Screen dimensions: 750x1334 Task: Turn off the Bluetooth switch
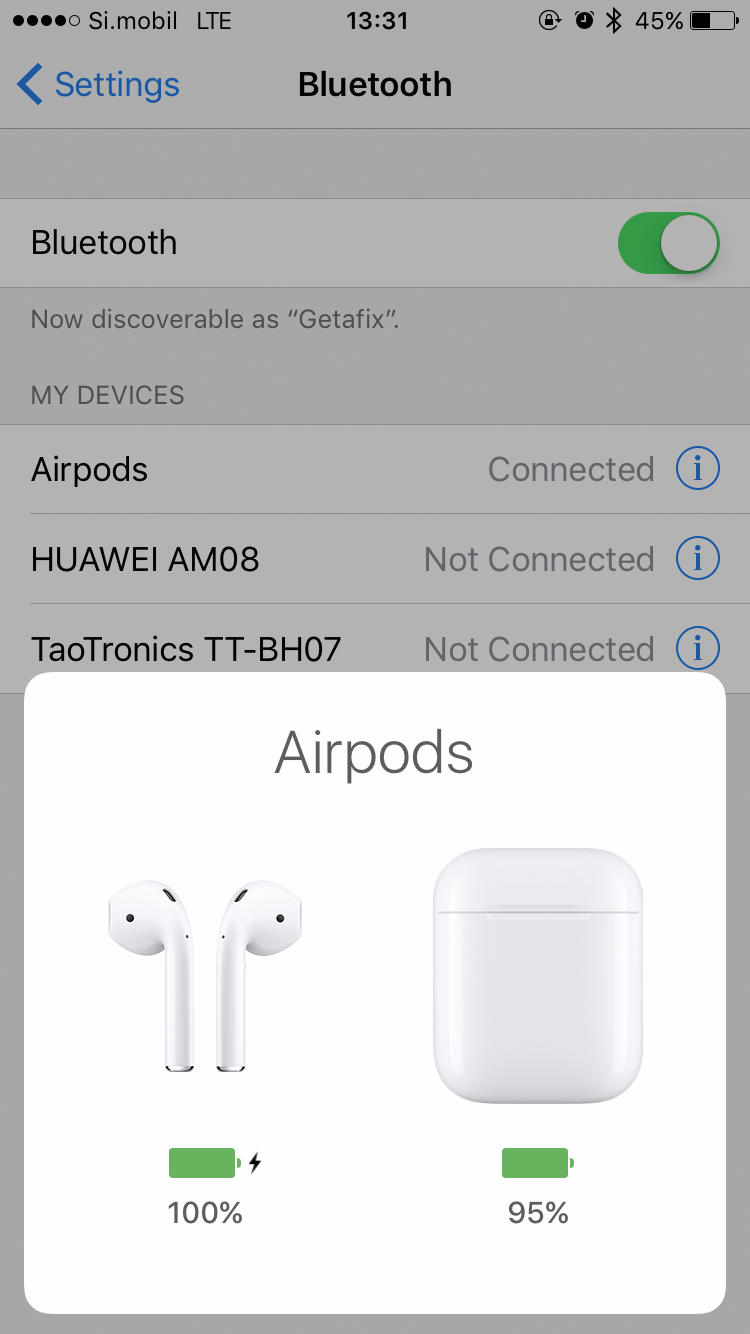pos(669,243)
